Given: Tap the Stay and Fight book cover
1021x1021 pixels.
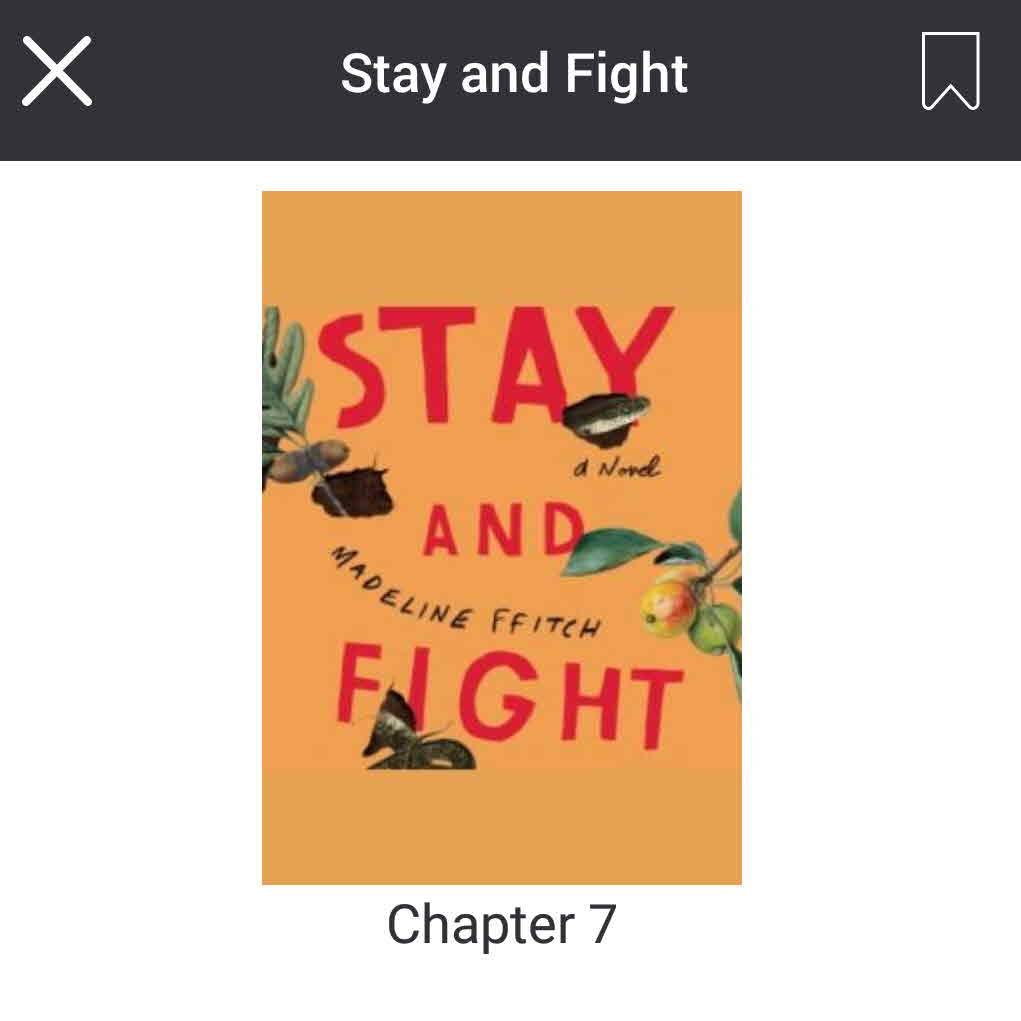Looking at the screenshot, I should 501,537.
